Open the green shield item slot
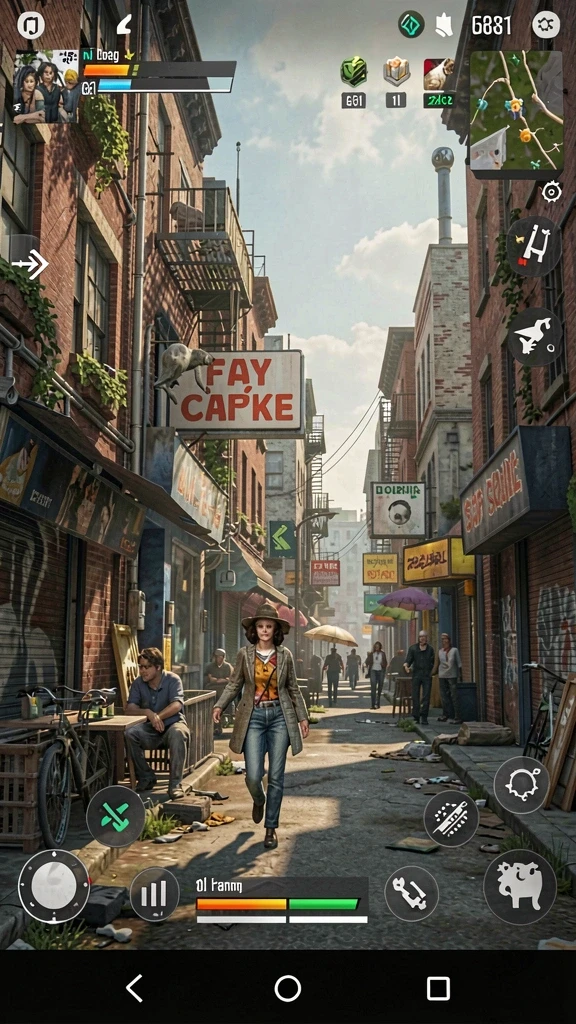This screenshot has width=576, height=1024. tap(353, 72)
